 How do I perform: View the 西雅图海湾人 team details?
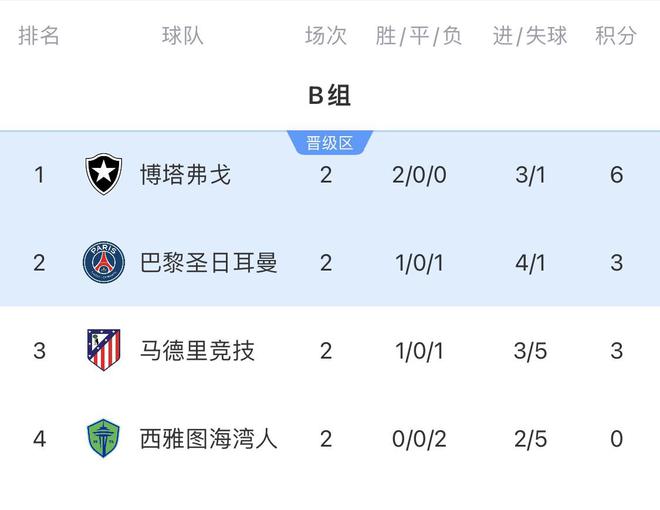208,438
